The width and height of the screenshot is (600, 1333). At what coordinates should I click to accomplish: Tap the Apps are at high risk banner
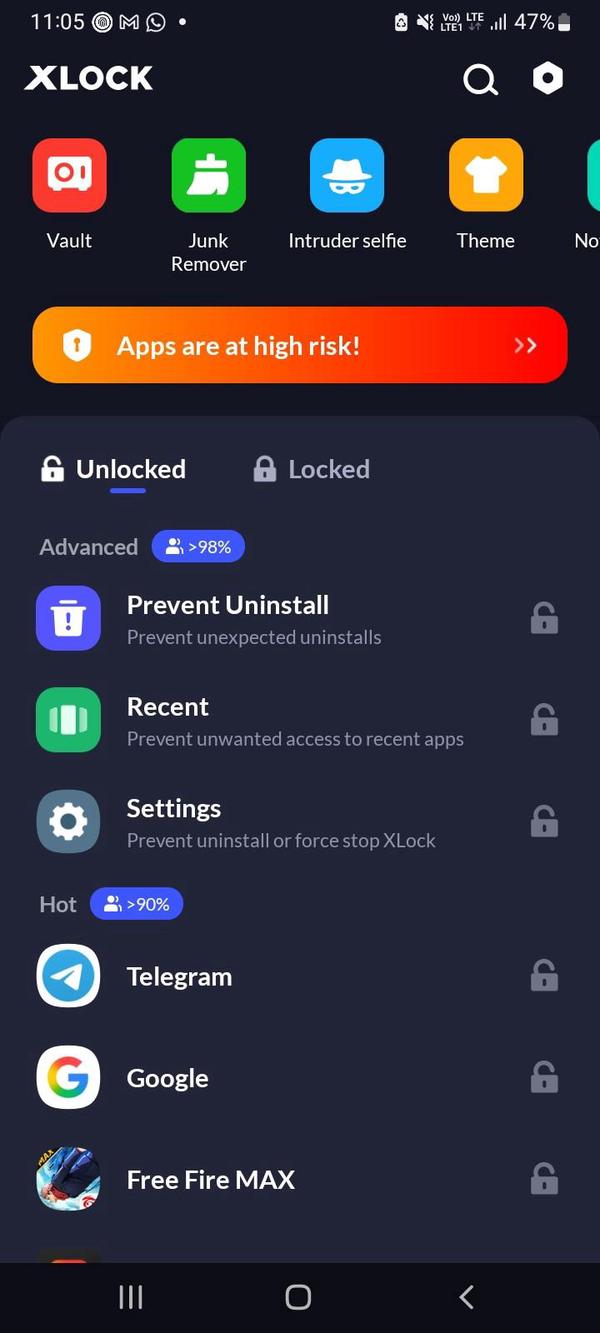pyautogui.click(x=300, y=346)
